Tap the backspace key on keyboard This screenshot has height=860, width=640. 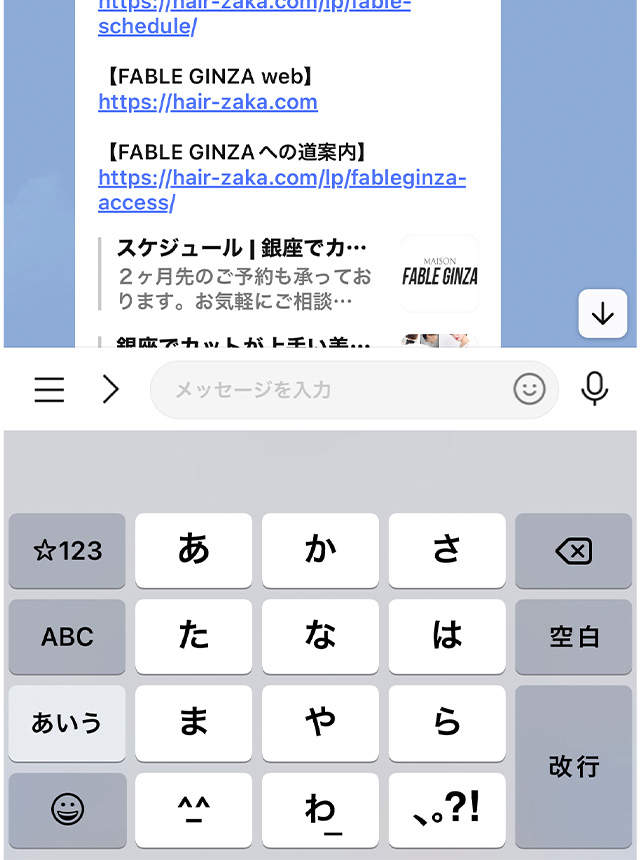pos(573,551)
